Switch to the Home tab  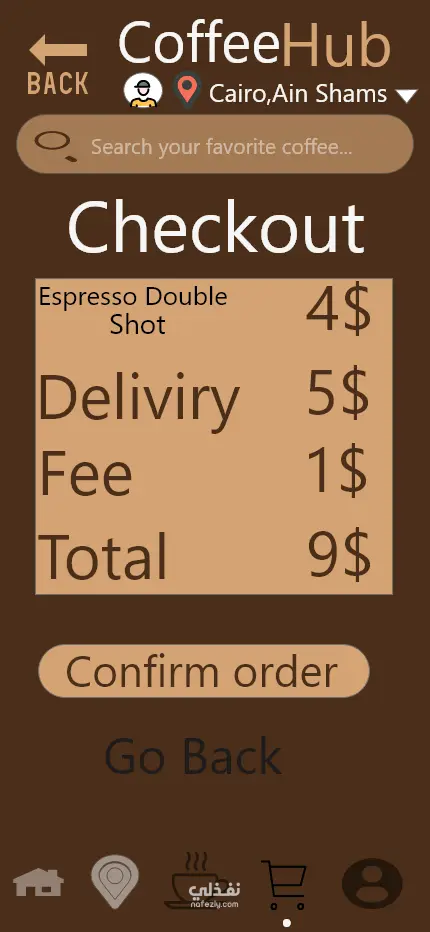point(39,882)
